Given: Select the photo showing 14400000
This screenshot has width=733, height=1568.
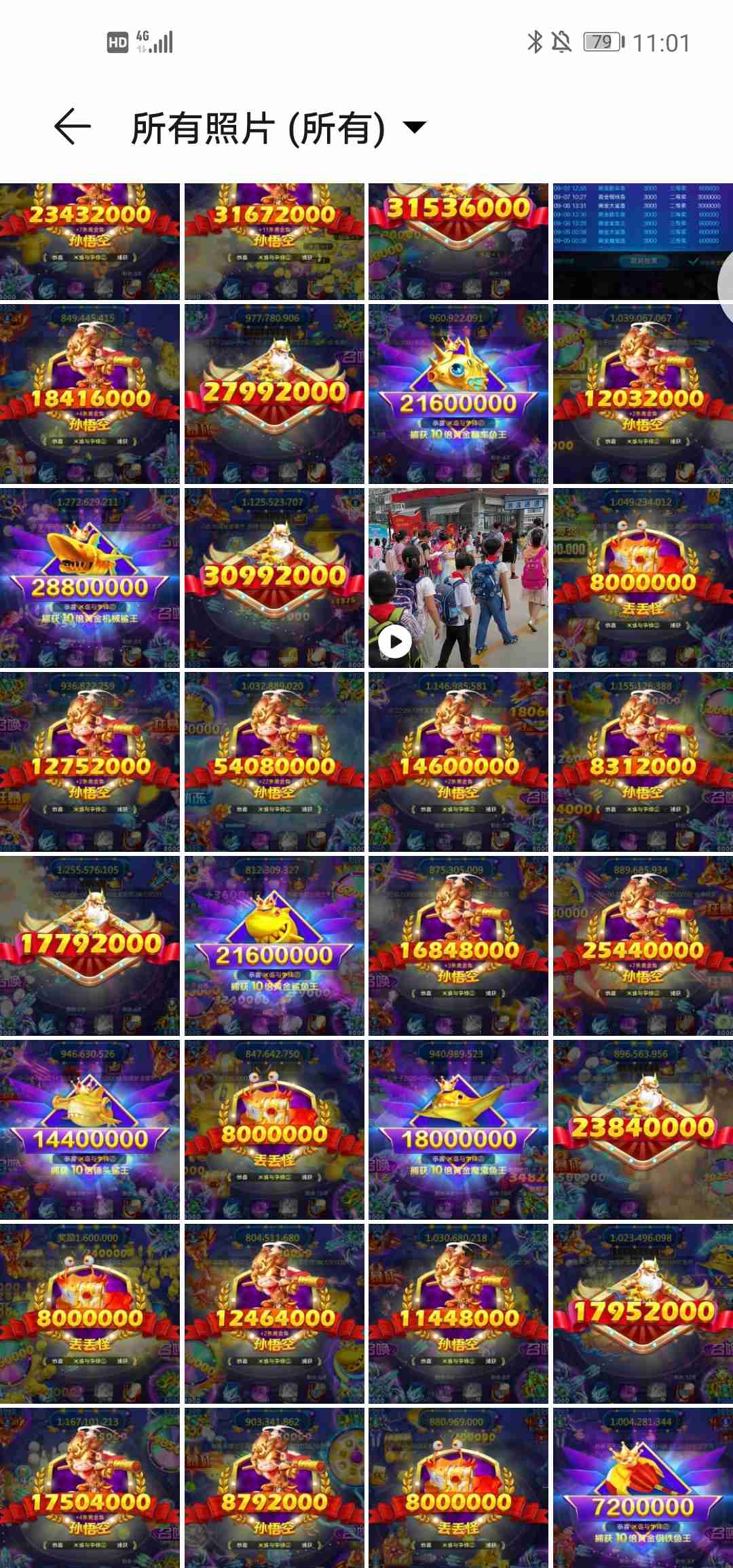Looking at the screenshot, I should click(x=90, y=1130).
